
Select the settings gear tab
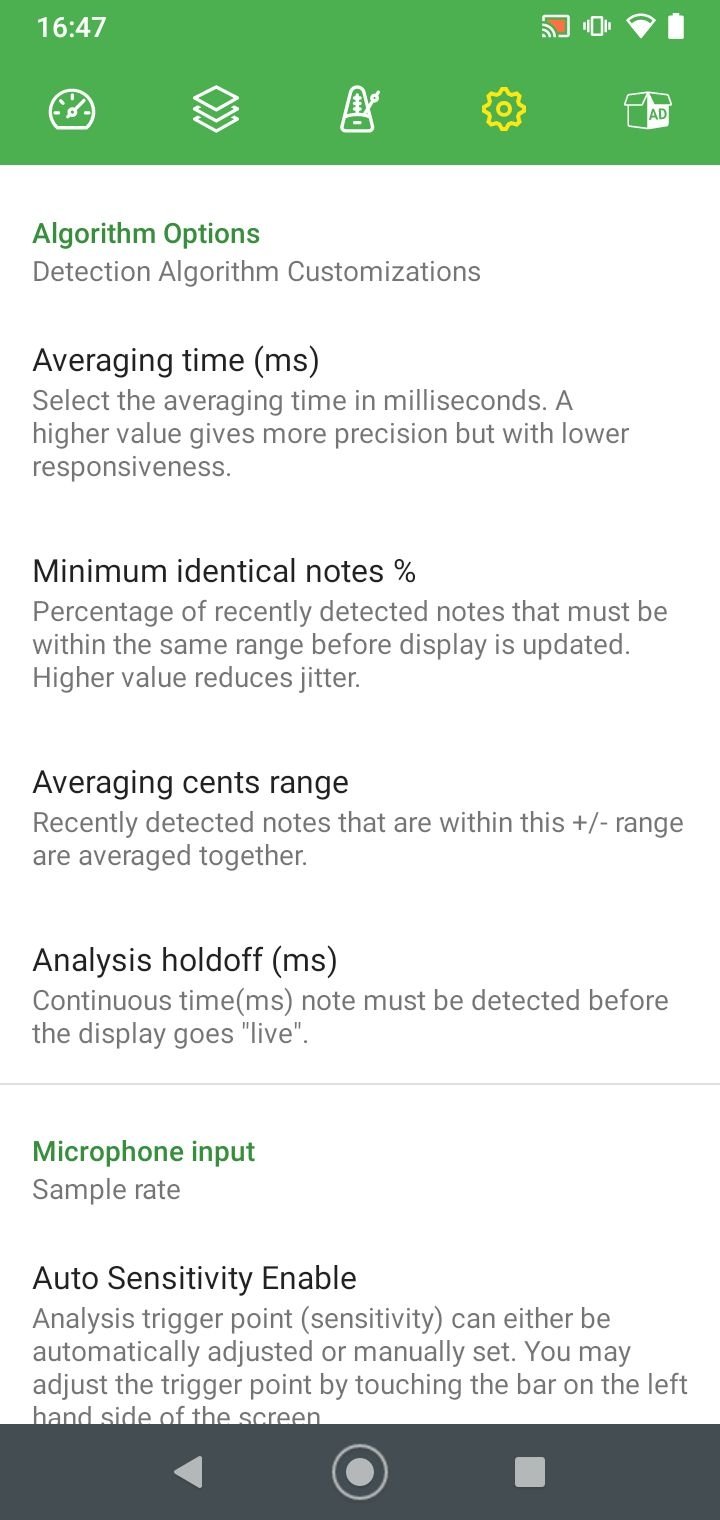pyautogui.click(x=503, y=109)
